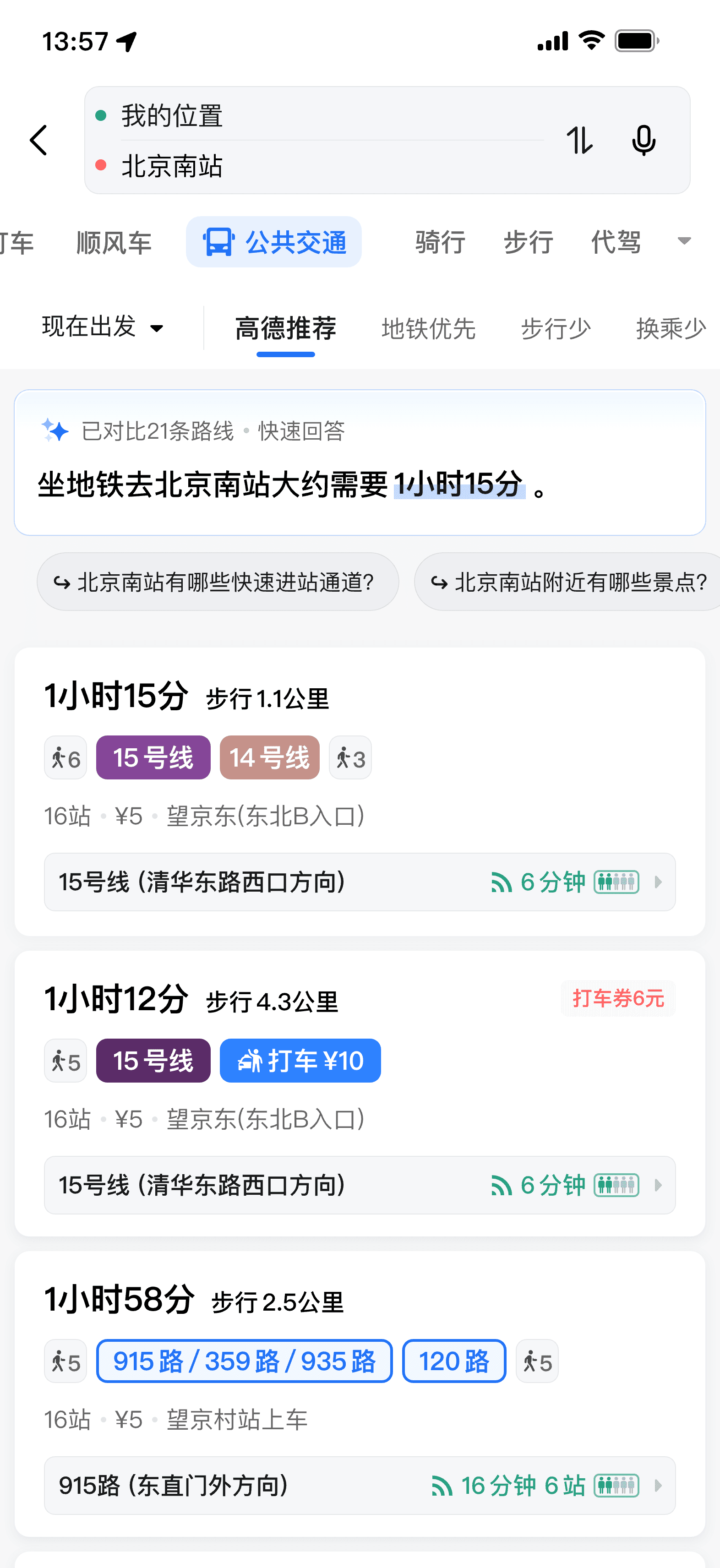This screenshot has width=720, height=1568.
Task: Ask 北京南站有哪些快速进站通道?
Action: click(218, 582)
